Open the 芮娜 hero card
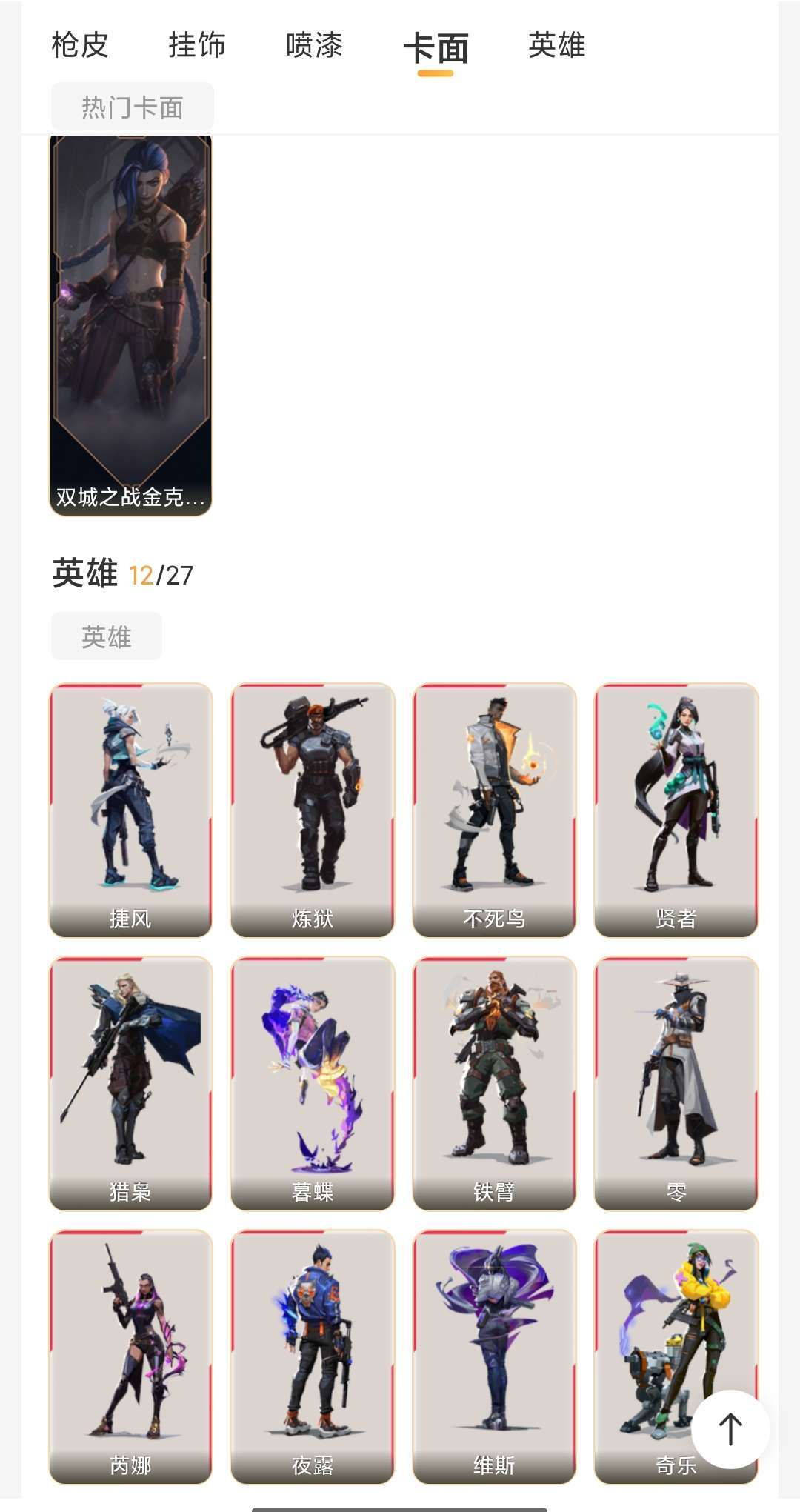 point(131,1357)
